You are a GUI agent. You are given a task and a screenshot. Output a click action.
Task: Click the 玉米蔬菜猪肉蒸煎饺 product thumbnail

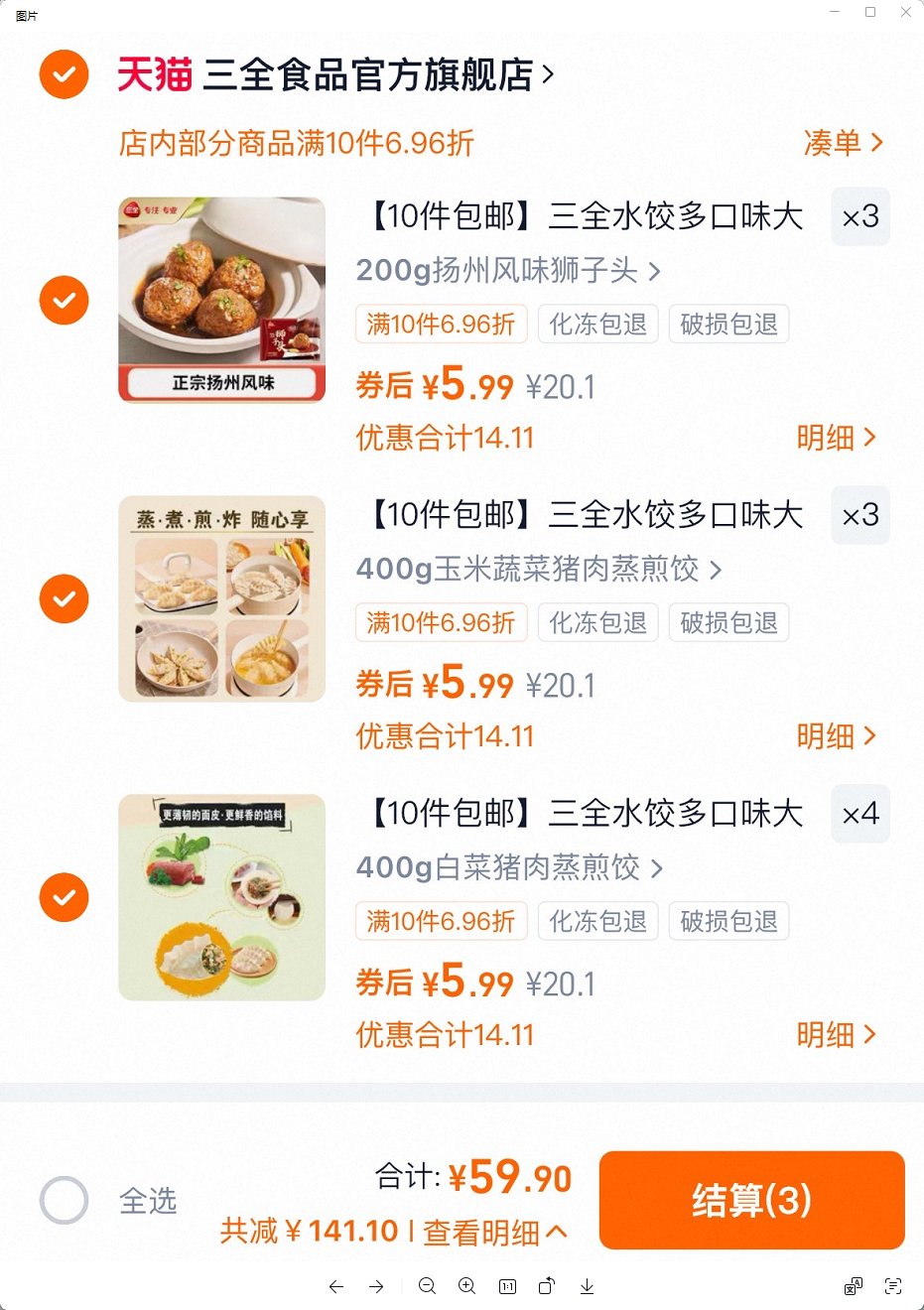point(221,598)
